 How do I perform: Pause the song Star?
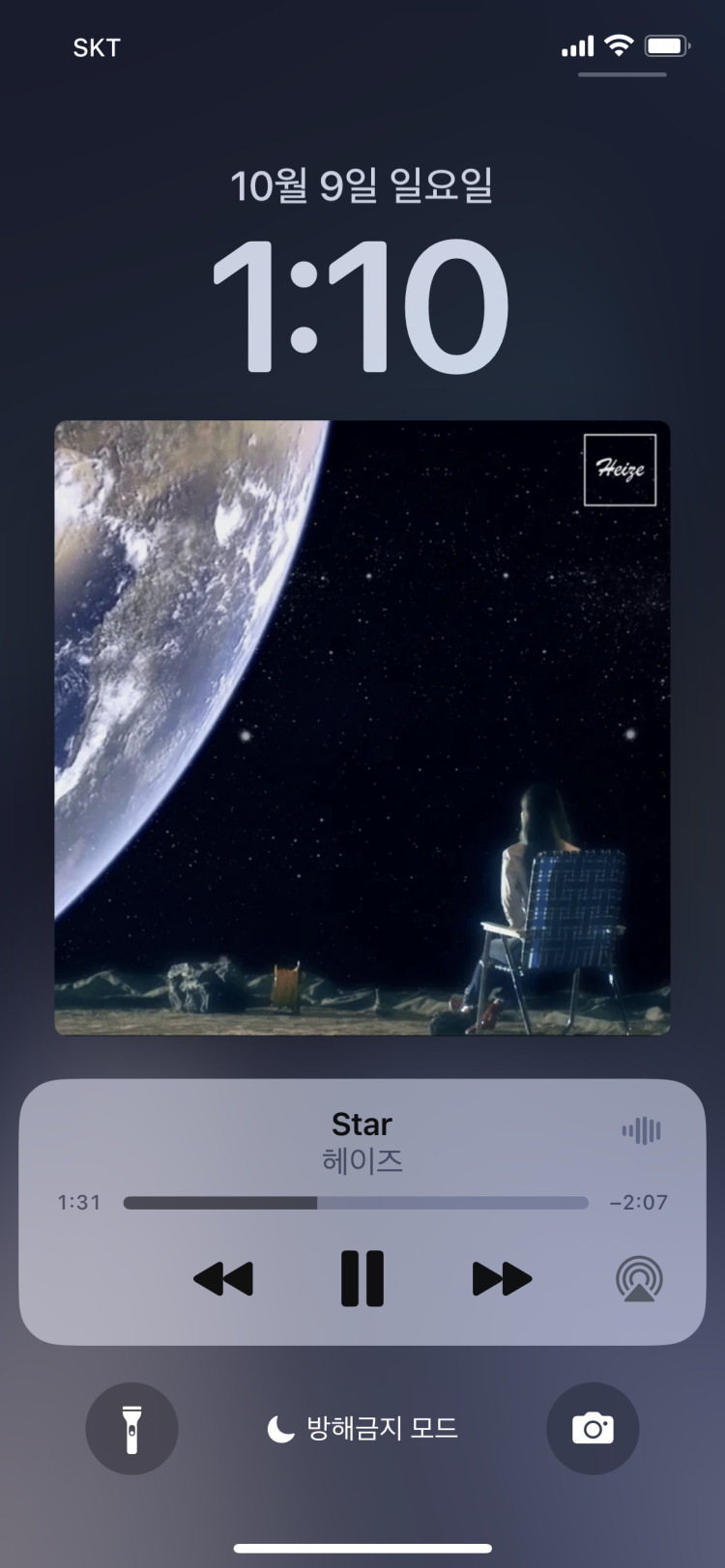[x=362, y=1278]
